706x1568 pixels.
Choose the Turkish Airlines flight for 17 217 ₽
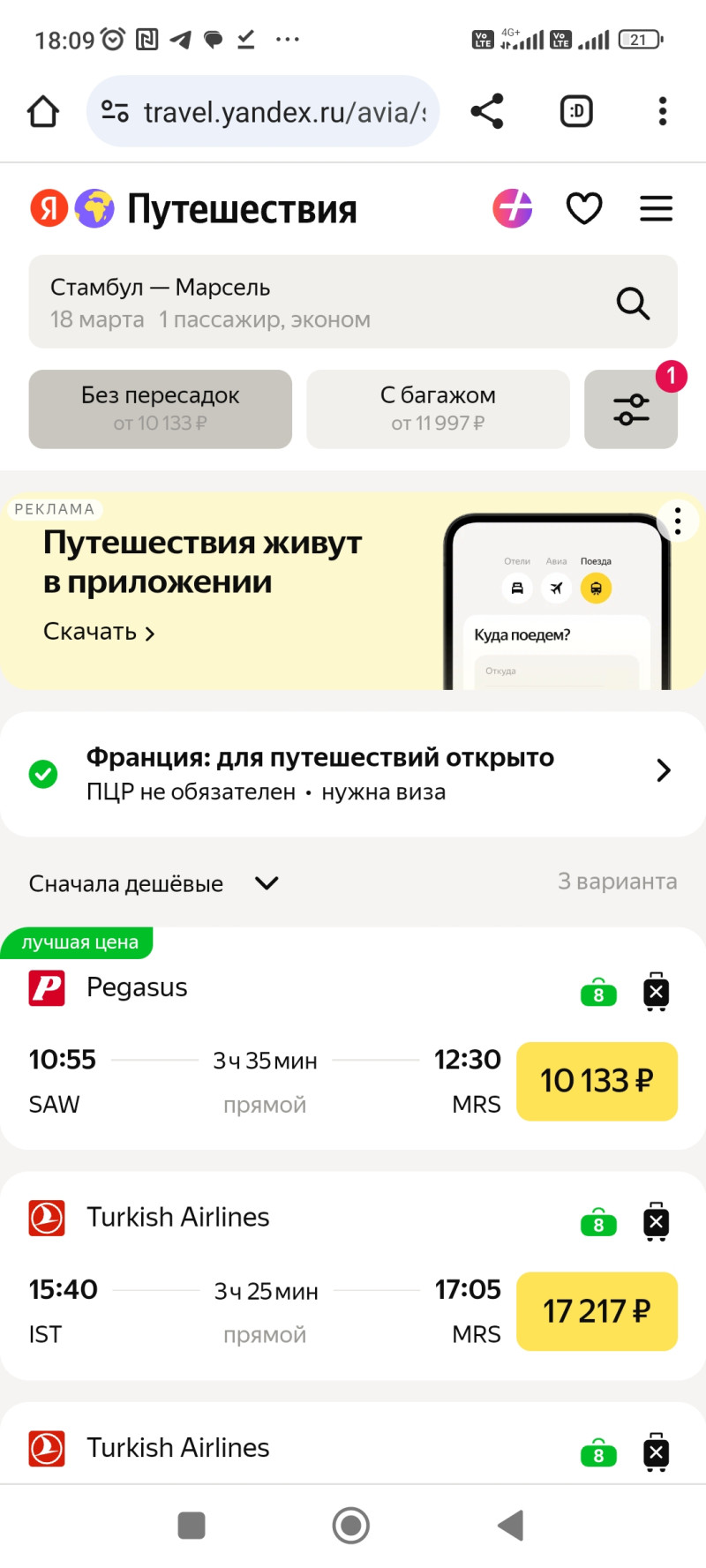pyautogui.click(x=597, y=1311)
